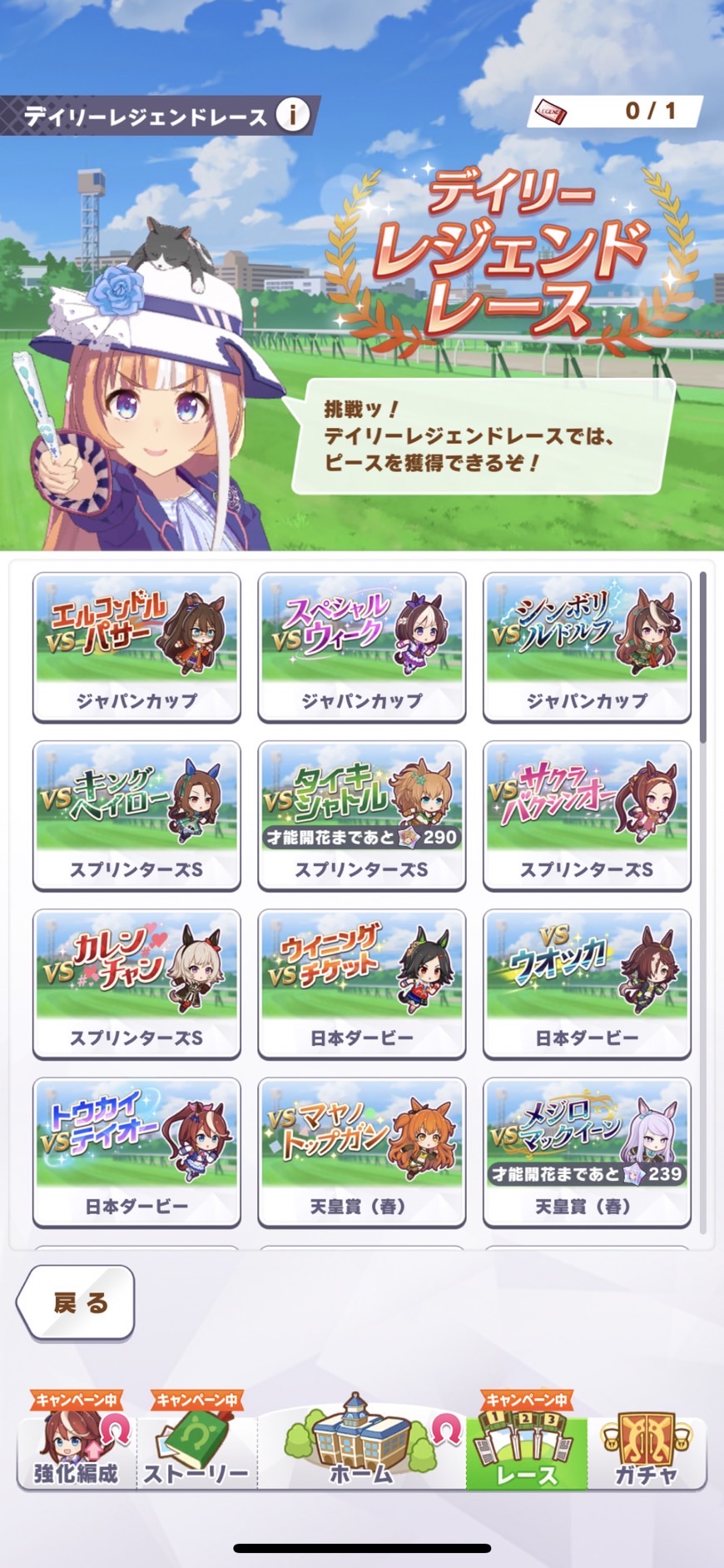Viewport: 724px width, 1568px height.
Task: Select the VS Symboli Rudolf Japan Cup race
Action: 587,647
